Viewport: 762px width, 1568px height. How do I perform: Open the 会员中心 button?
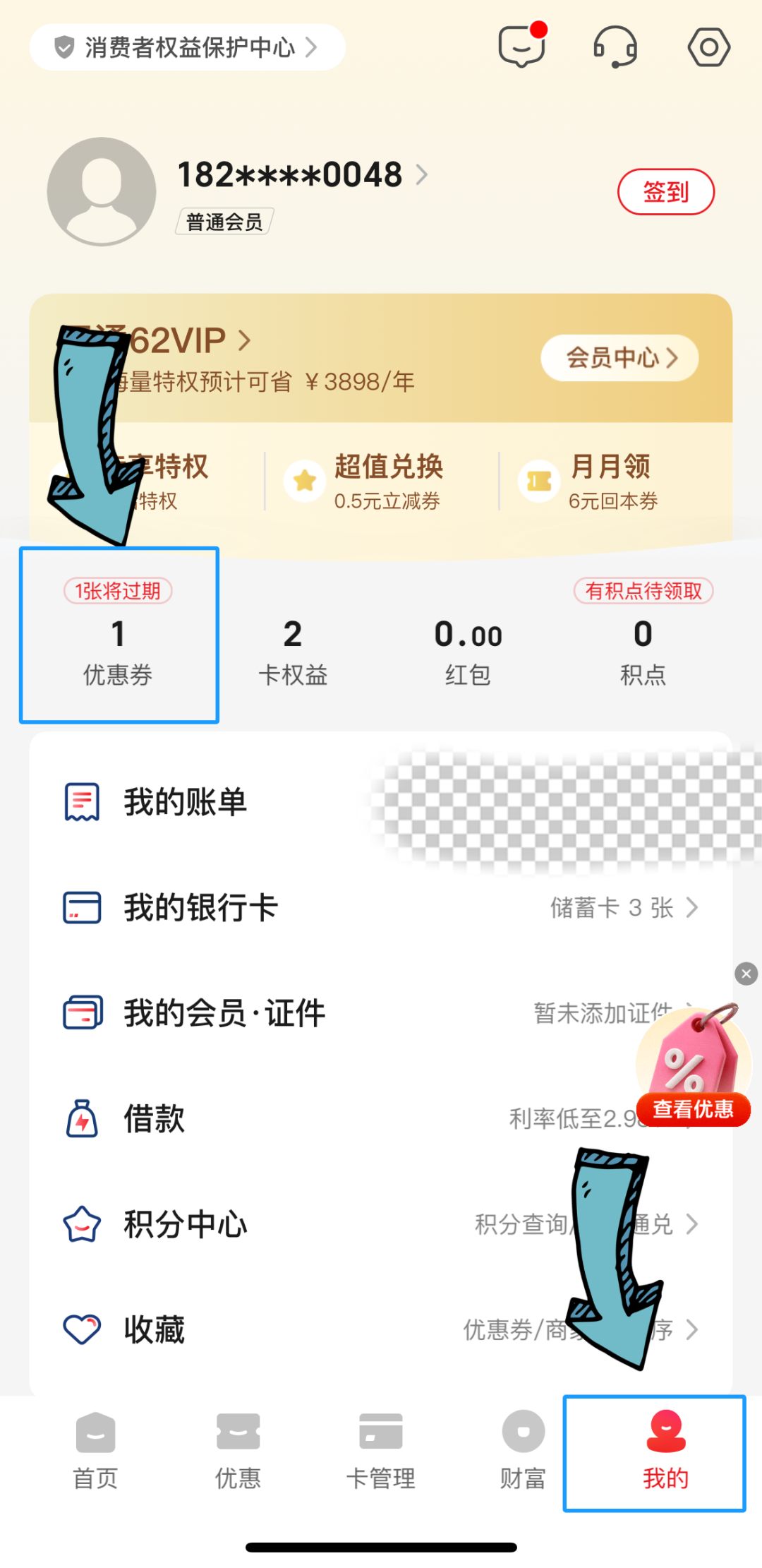click(x=619, y=358)
